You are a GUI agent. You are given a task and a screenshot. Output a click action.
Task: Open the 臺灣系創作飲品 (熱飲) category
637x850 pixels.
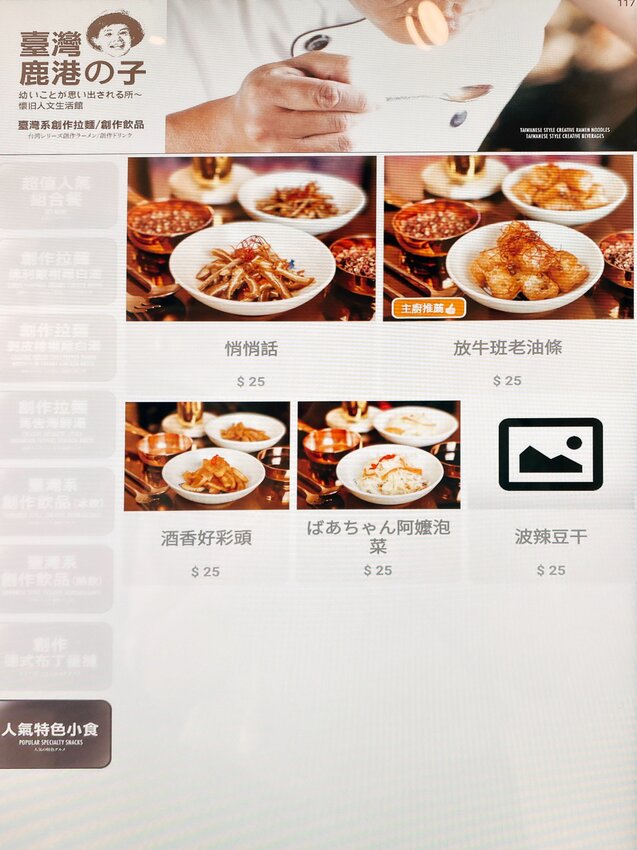57,578
